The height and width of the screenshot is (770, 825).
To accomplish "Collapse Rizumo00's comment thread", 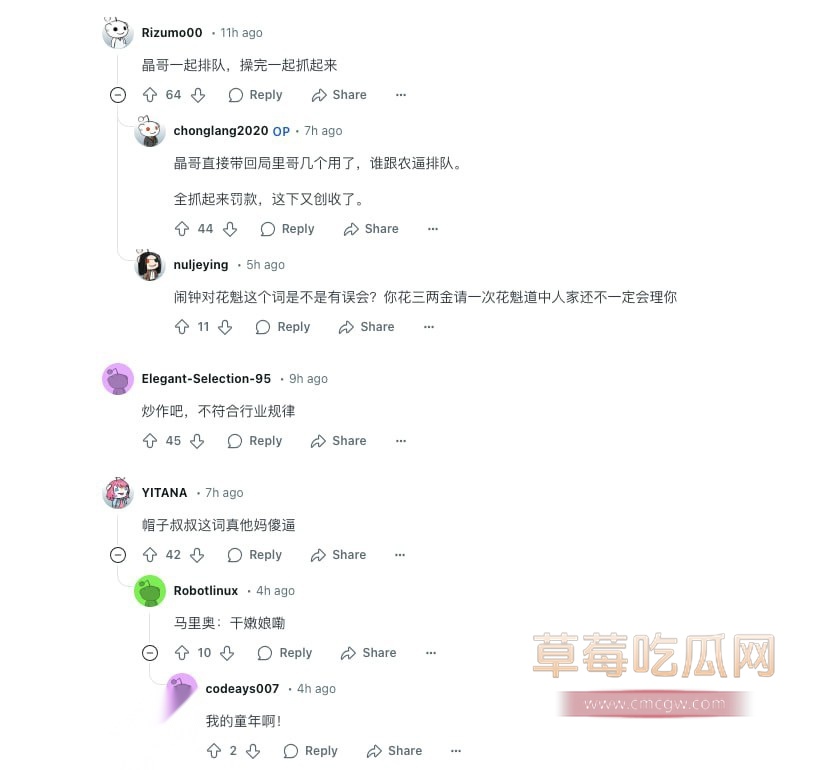I will pyautogui.click(x=118, y=95).
